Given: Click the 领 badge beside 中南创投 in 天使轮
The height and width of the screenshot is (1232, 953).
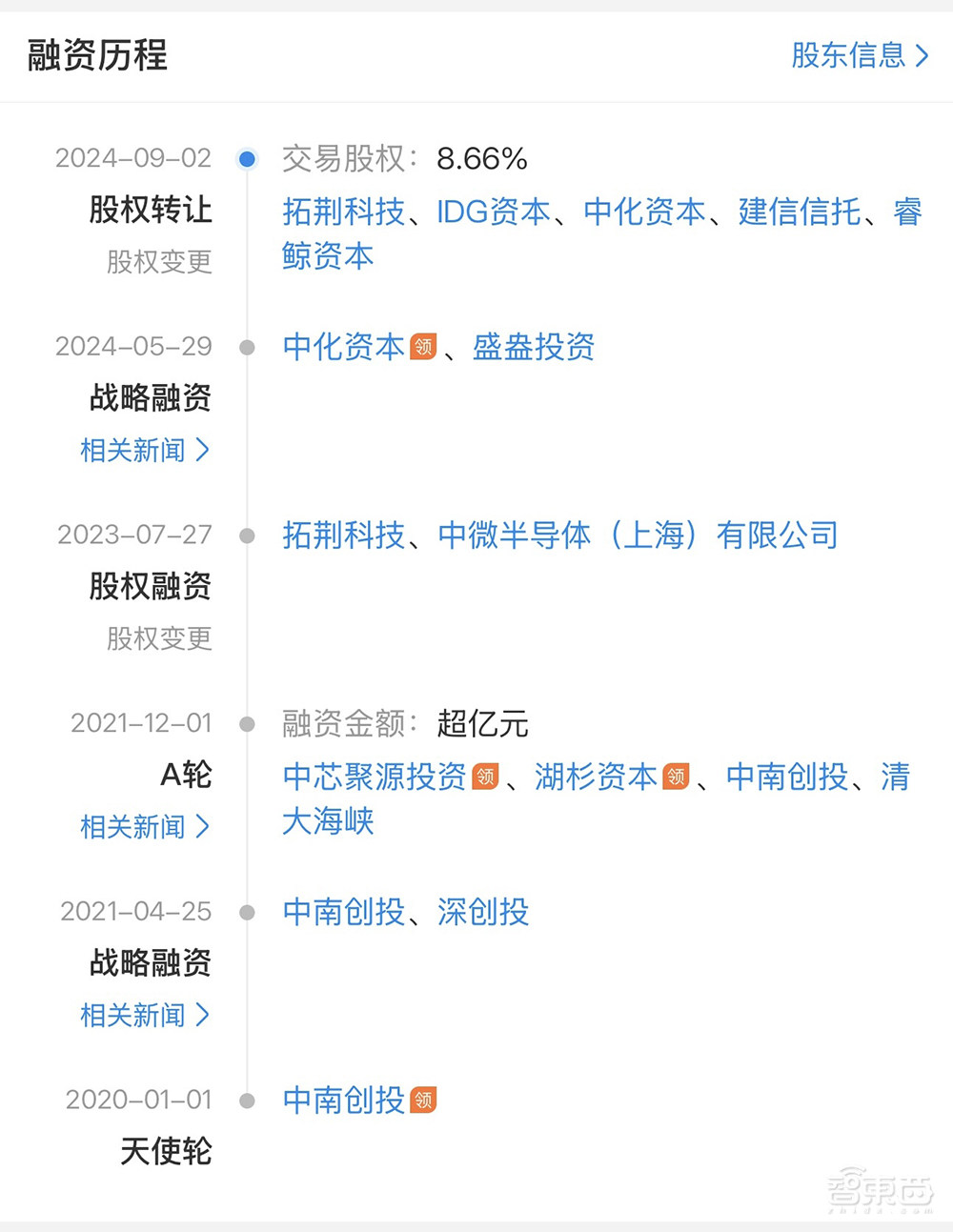Looking at the screenshot, I should pos(423,1101).
